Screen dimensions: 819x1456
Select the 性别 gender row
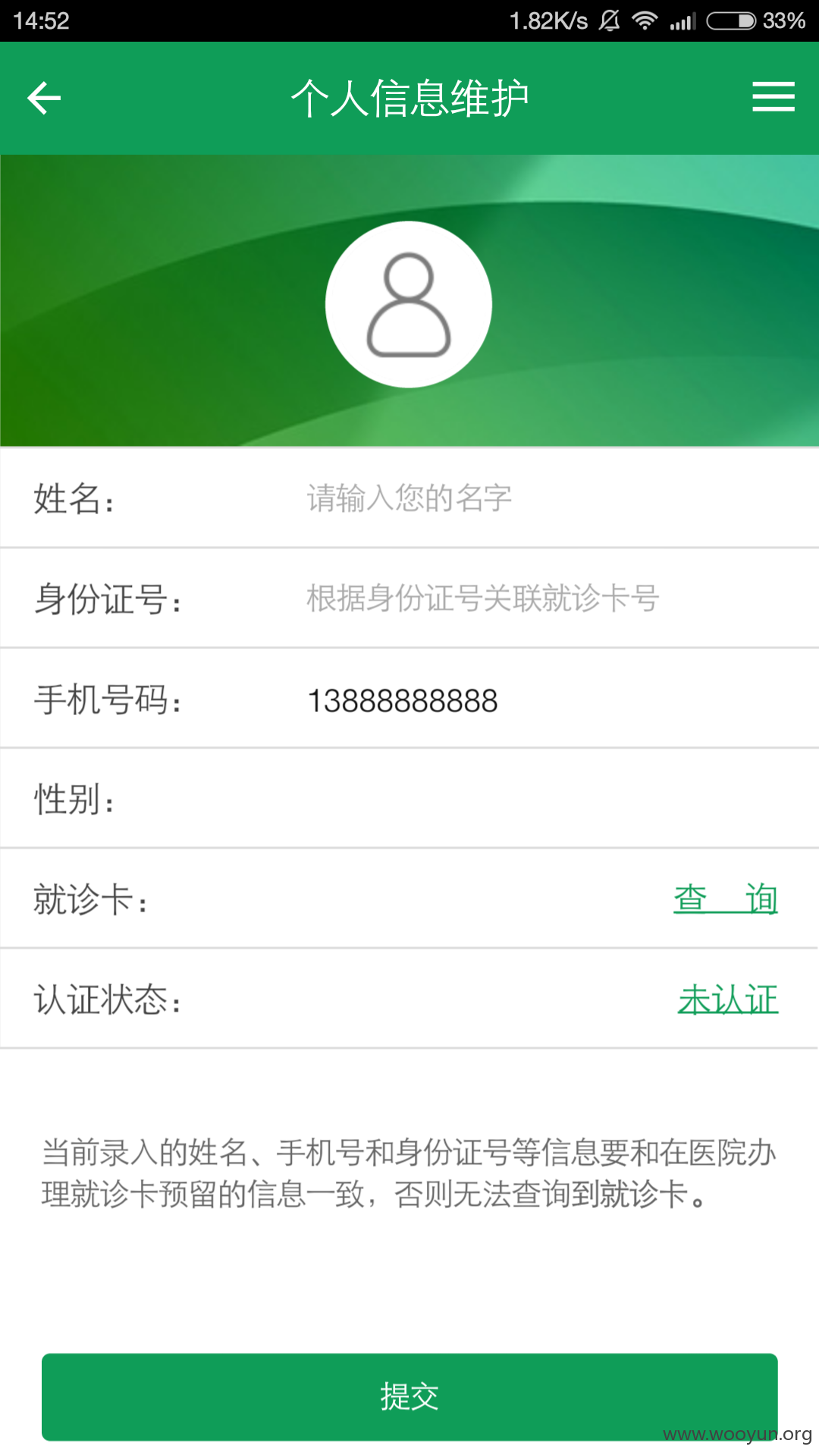(409, 799)
